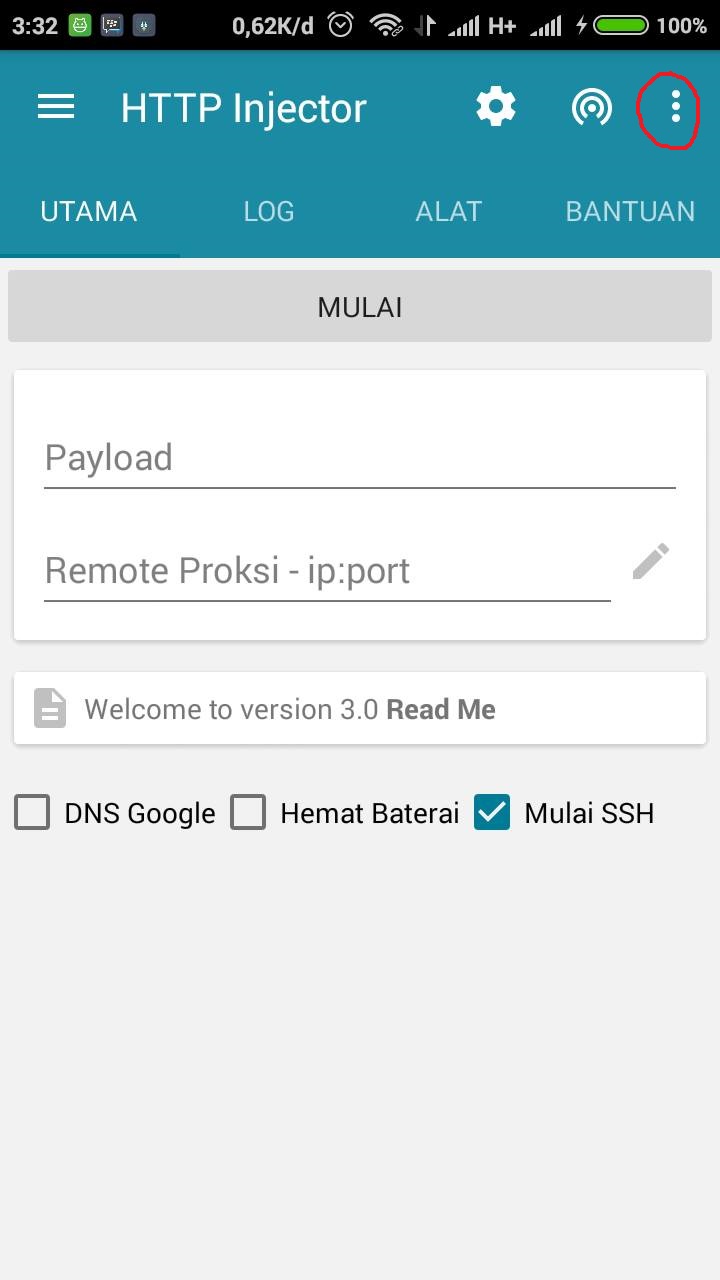The width and height of the screenshot is (720, 1280).
Task: Switch to the LOG tab
Action: [x=268, y=211]
